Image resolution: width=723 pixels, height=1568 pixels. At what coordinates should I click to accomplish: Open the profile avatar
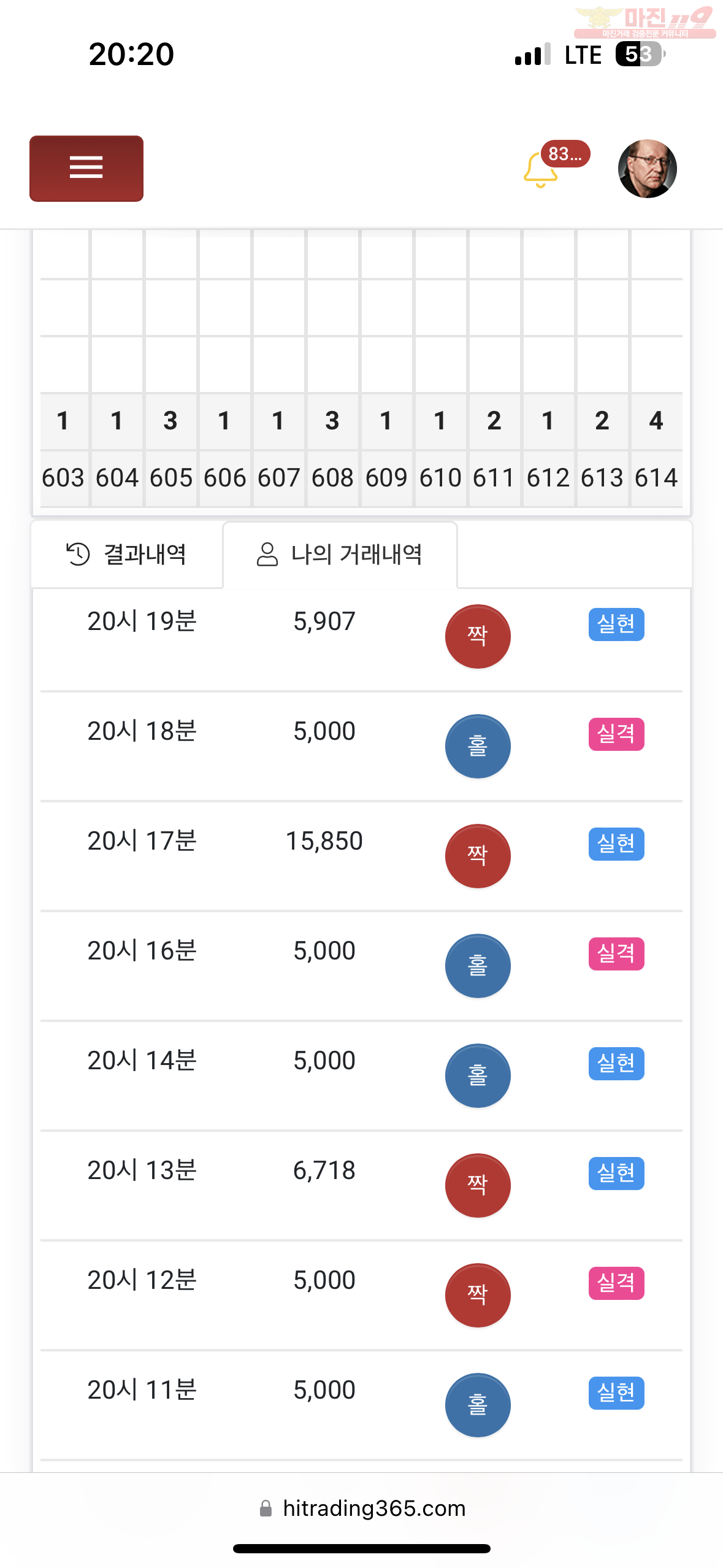647,169
